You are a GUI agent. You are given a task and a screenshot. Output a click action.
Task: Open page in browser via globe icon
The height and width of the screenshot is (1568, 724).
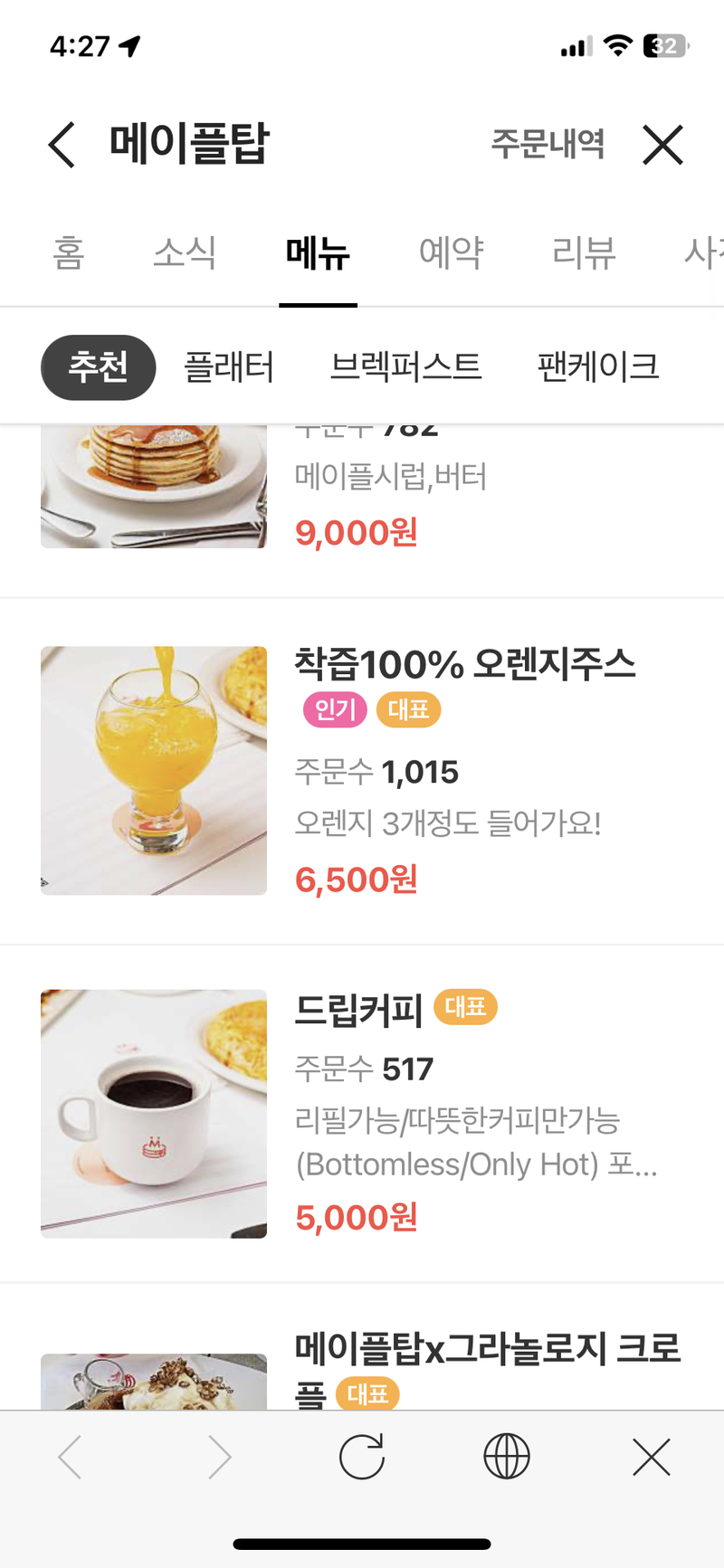pos(507,1458)
